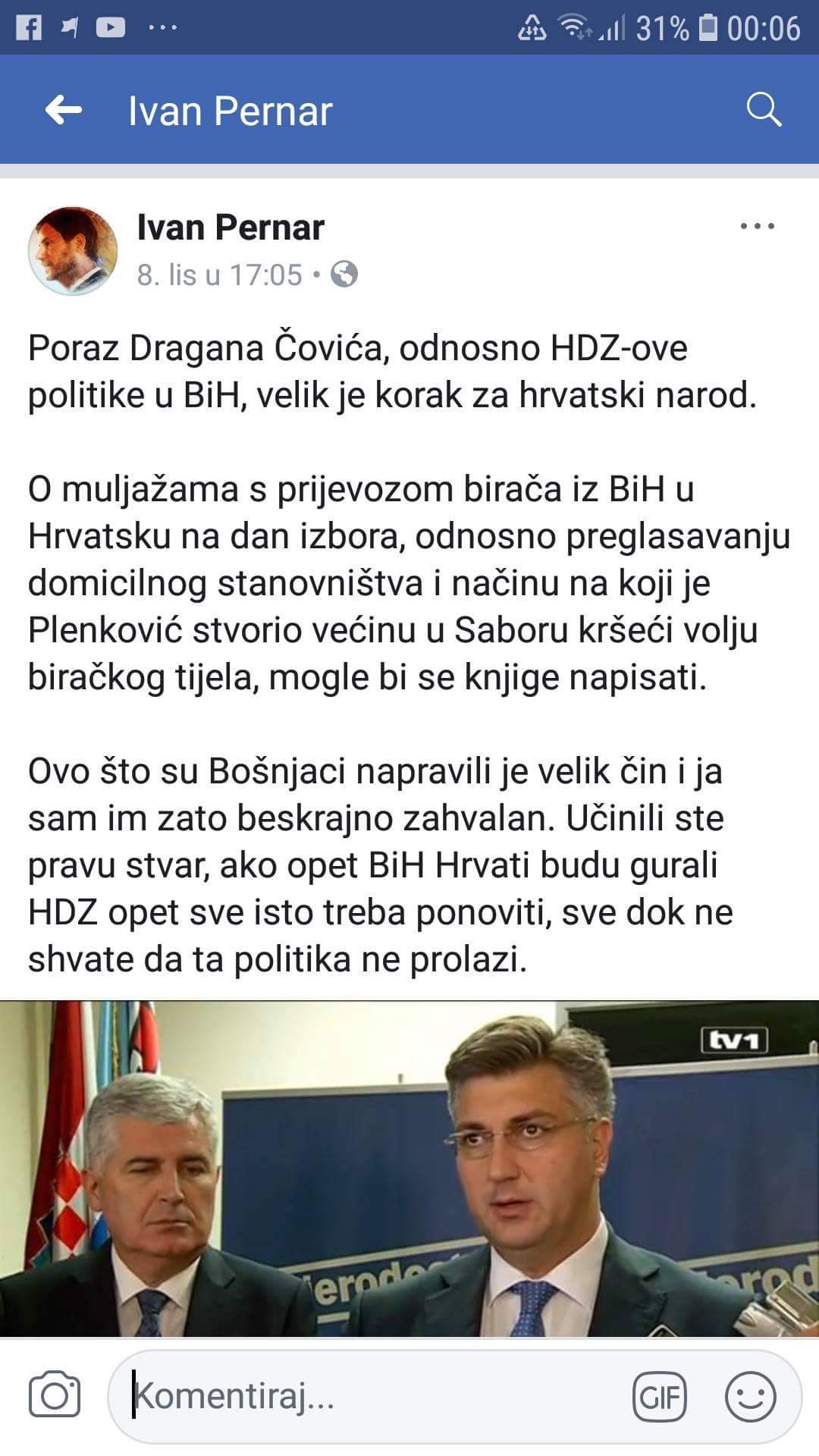Attach a photo with the camera icon
Screen dimensions: 819x1456
click(x=55, y=1395)
